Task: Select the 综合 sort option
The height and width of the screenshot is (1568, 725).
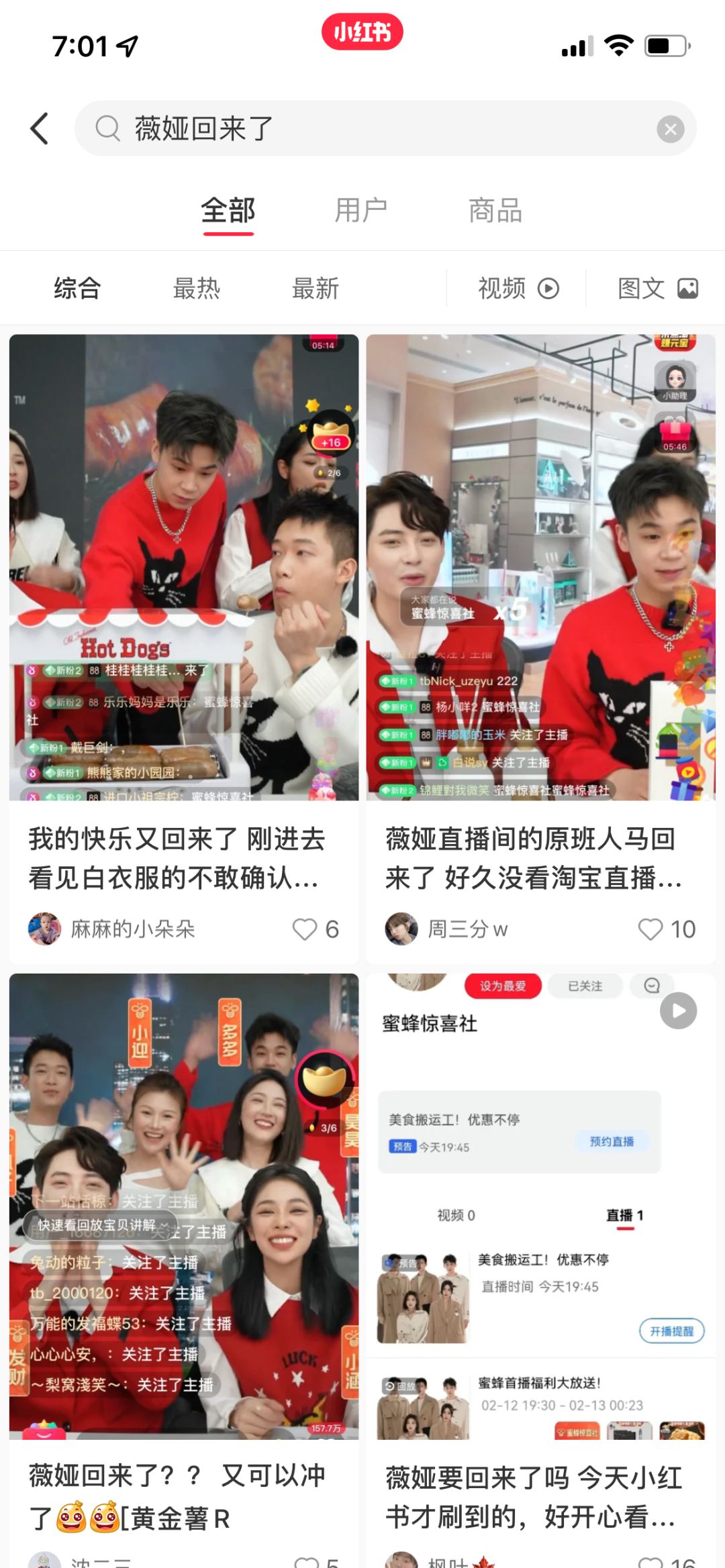Action: (x=78, y=289)
